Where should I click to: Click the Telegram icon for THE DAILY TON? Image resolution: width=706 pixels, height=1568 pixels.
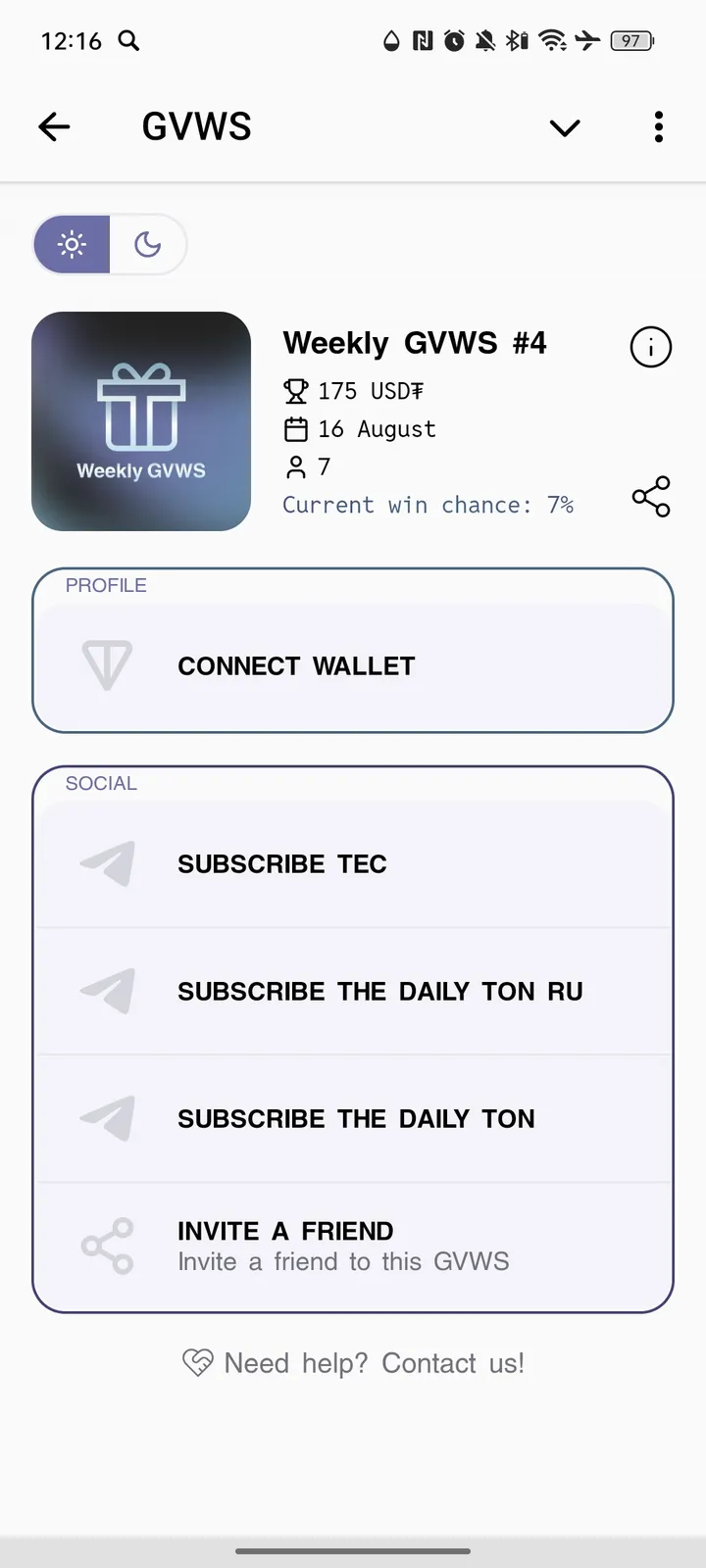click(x=108, y=1118)
